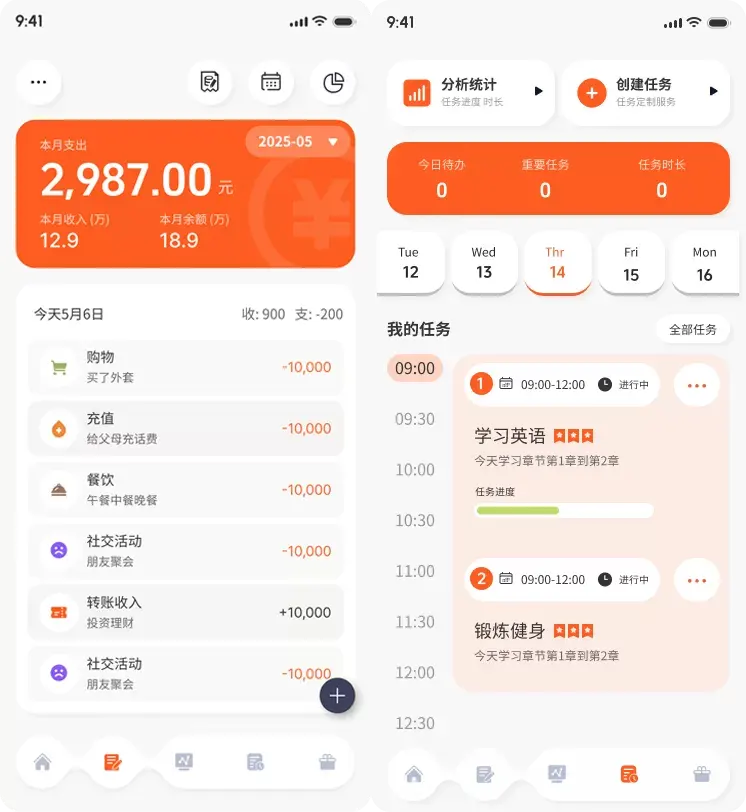View 全部任务
This screenshot has width=746, height=812.
point(693,330)
